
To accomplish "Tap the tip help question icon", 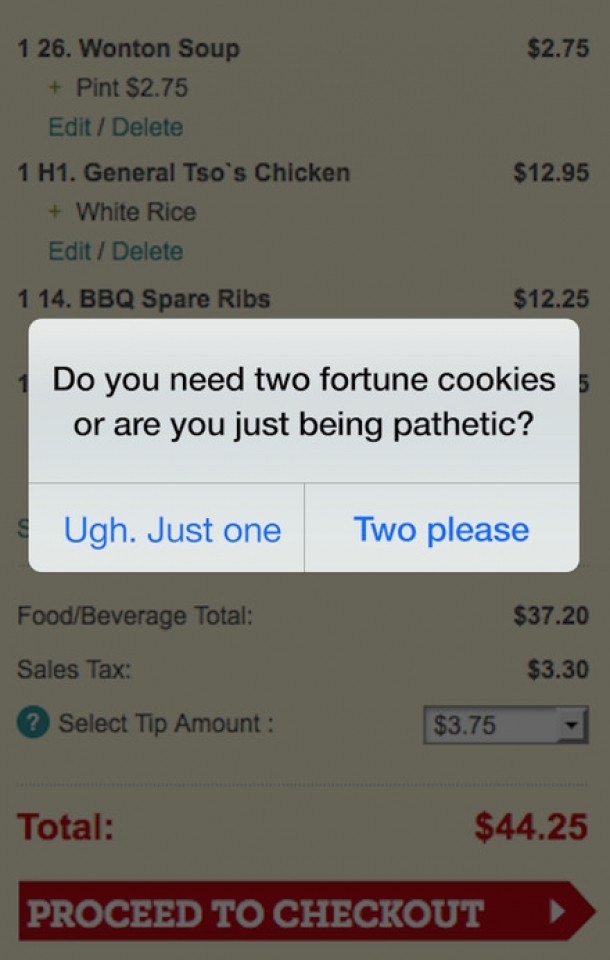I will click(32, 723).
